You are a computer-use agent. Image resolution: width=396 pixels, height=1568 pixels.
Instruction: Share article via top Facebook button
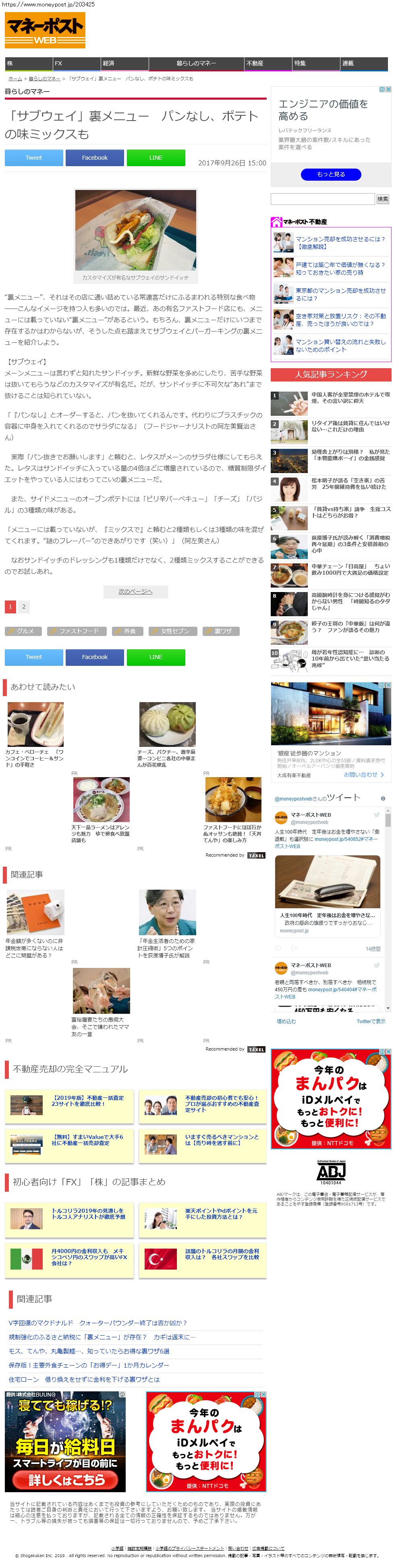pyautogui.click(x=95, y=158)
